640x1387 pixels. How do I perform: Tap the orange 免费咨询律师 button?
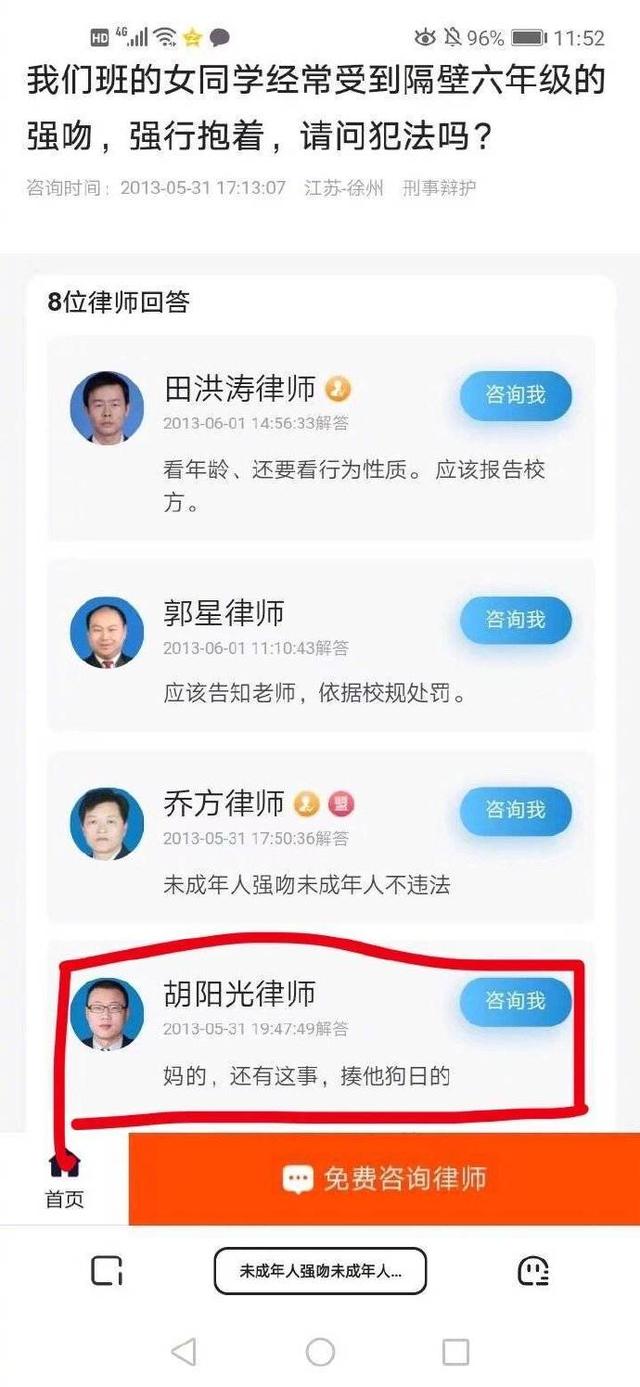click(385, 1179)
